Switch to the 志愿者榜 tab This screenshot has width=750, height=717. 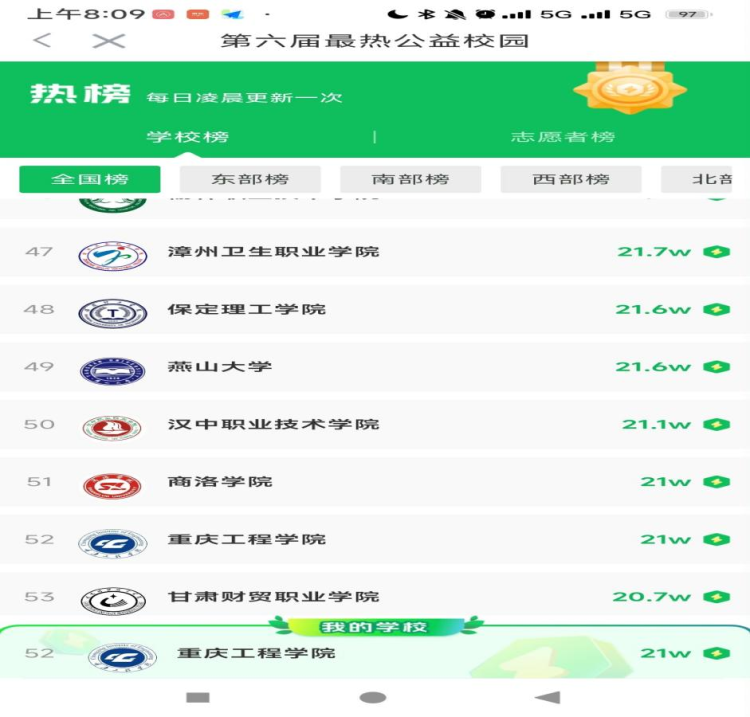[562, 137]
